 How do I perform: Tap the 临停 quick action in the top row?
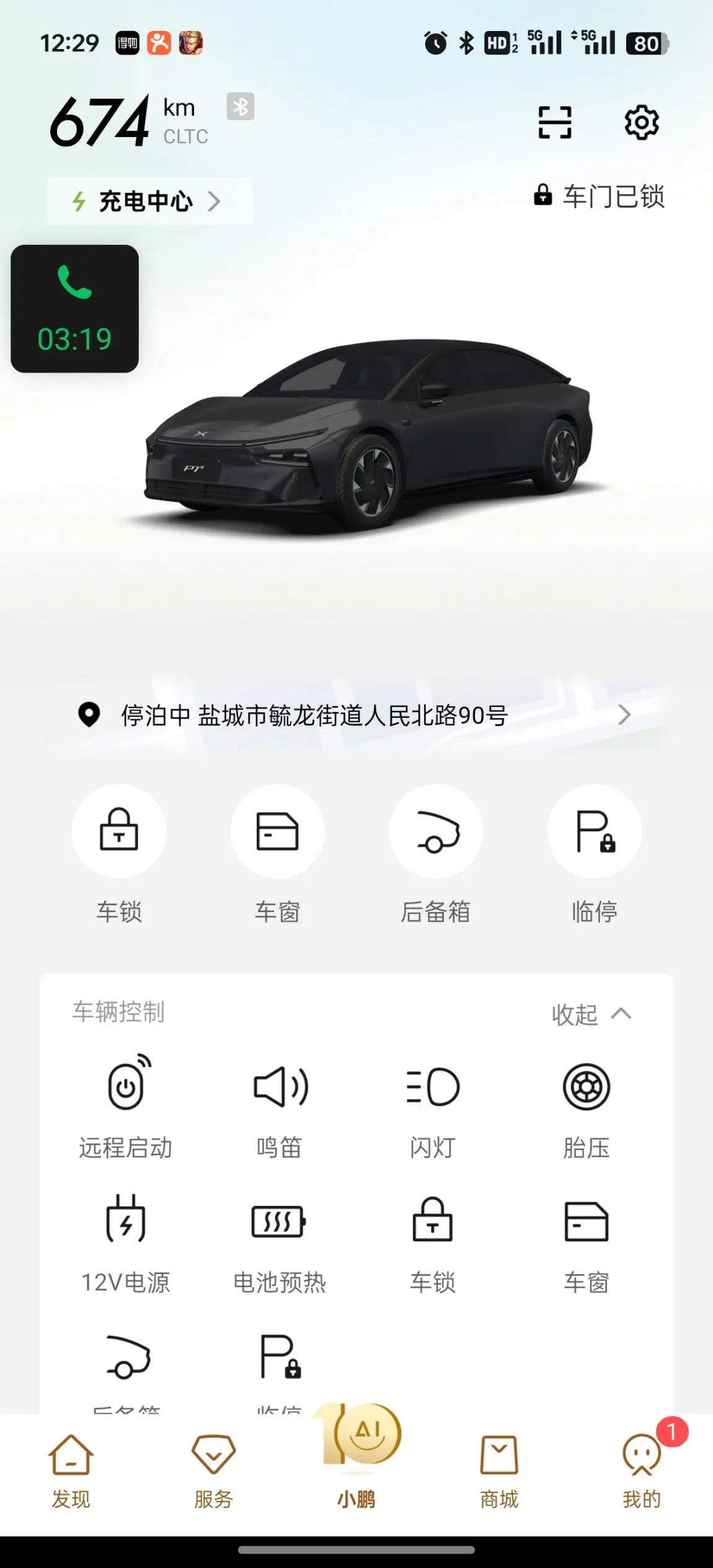pyautogui.click(x=595, y=855)
